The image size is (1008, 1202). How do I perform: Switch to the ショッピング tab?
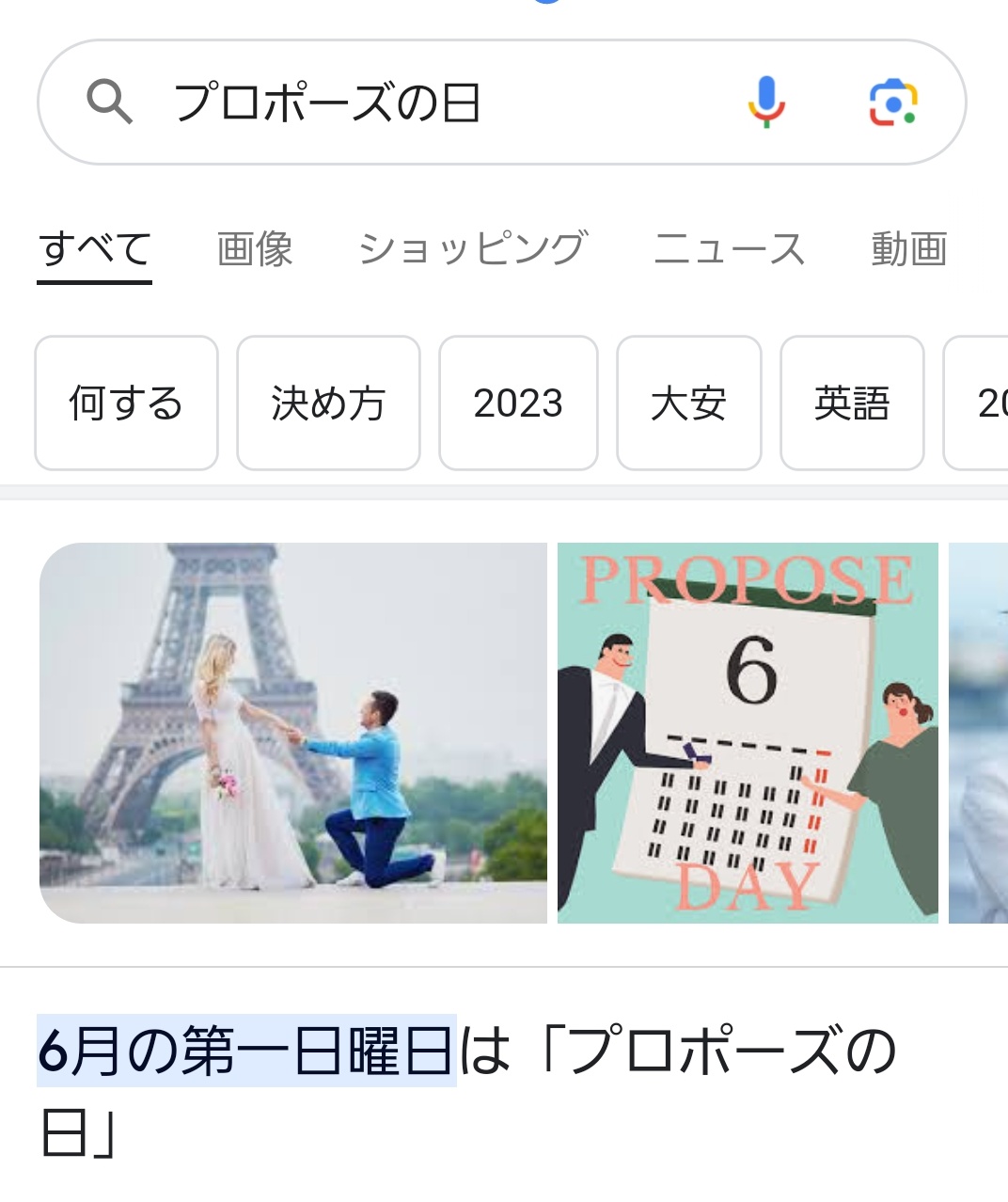[x=473, y=249]
